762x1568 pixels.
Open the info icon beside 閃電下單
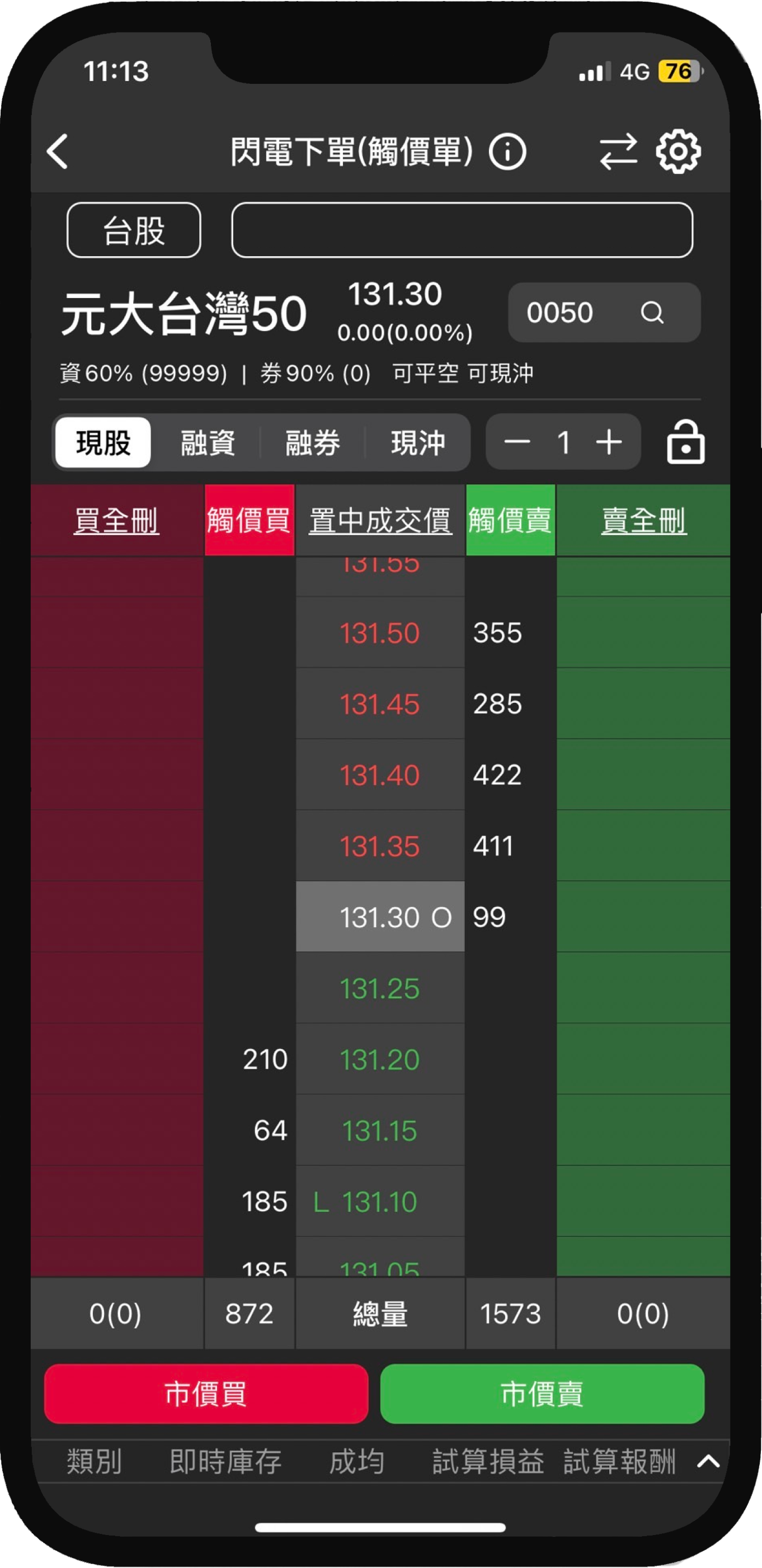point(507,151)
